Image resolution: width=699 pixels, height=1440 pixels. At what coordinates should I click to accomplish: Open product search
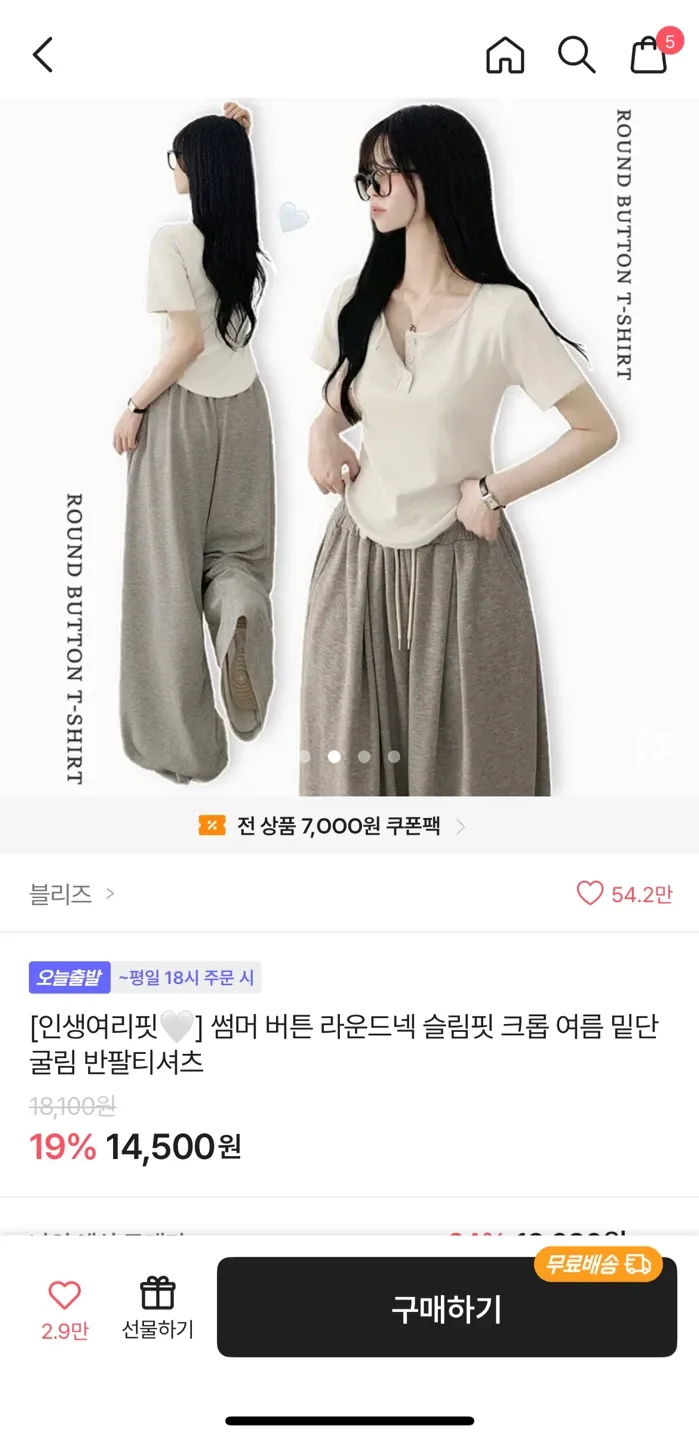tap(576, 55)
